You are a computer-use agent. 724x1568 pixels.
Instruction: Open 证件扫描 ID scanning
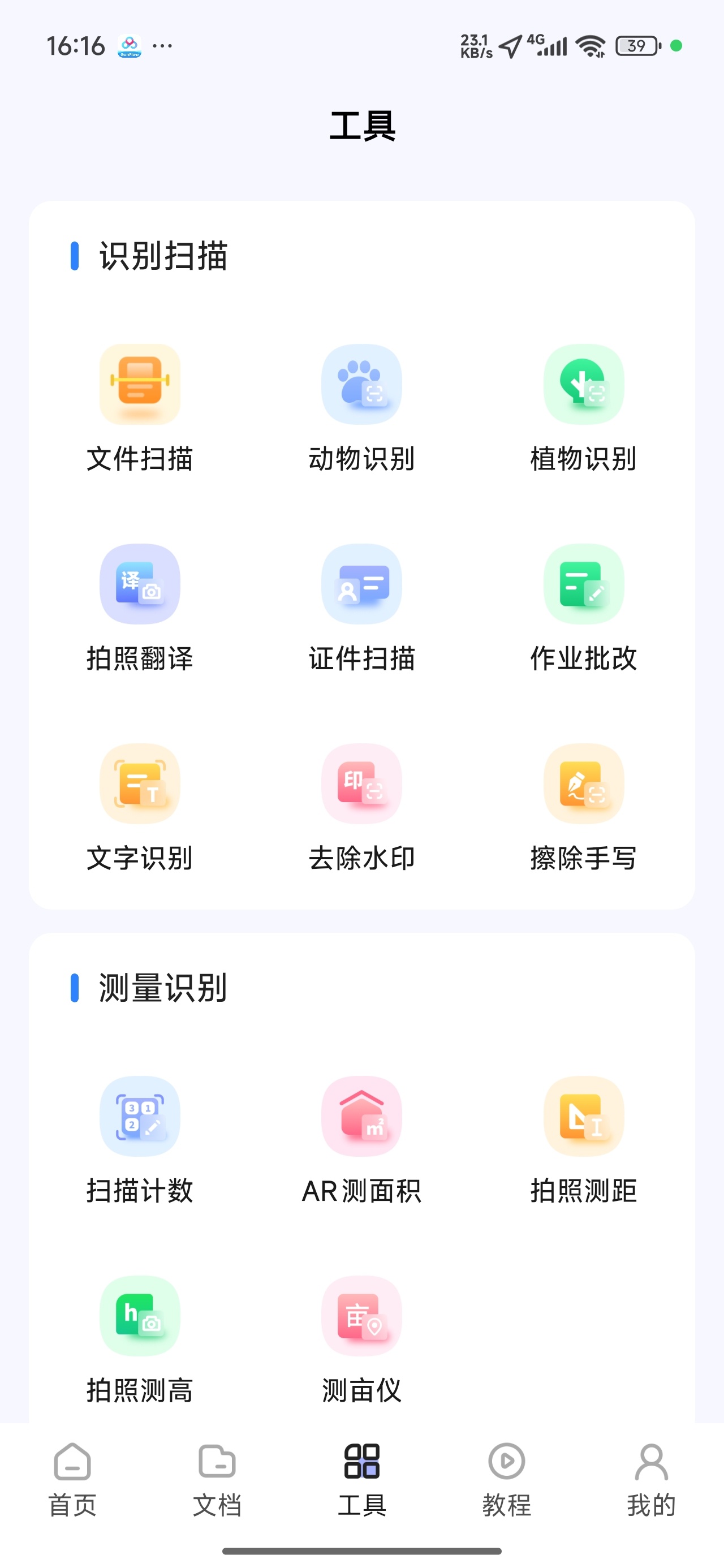point(361,608)
